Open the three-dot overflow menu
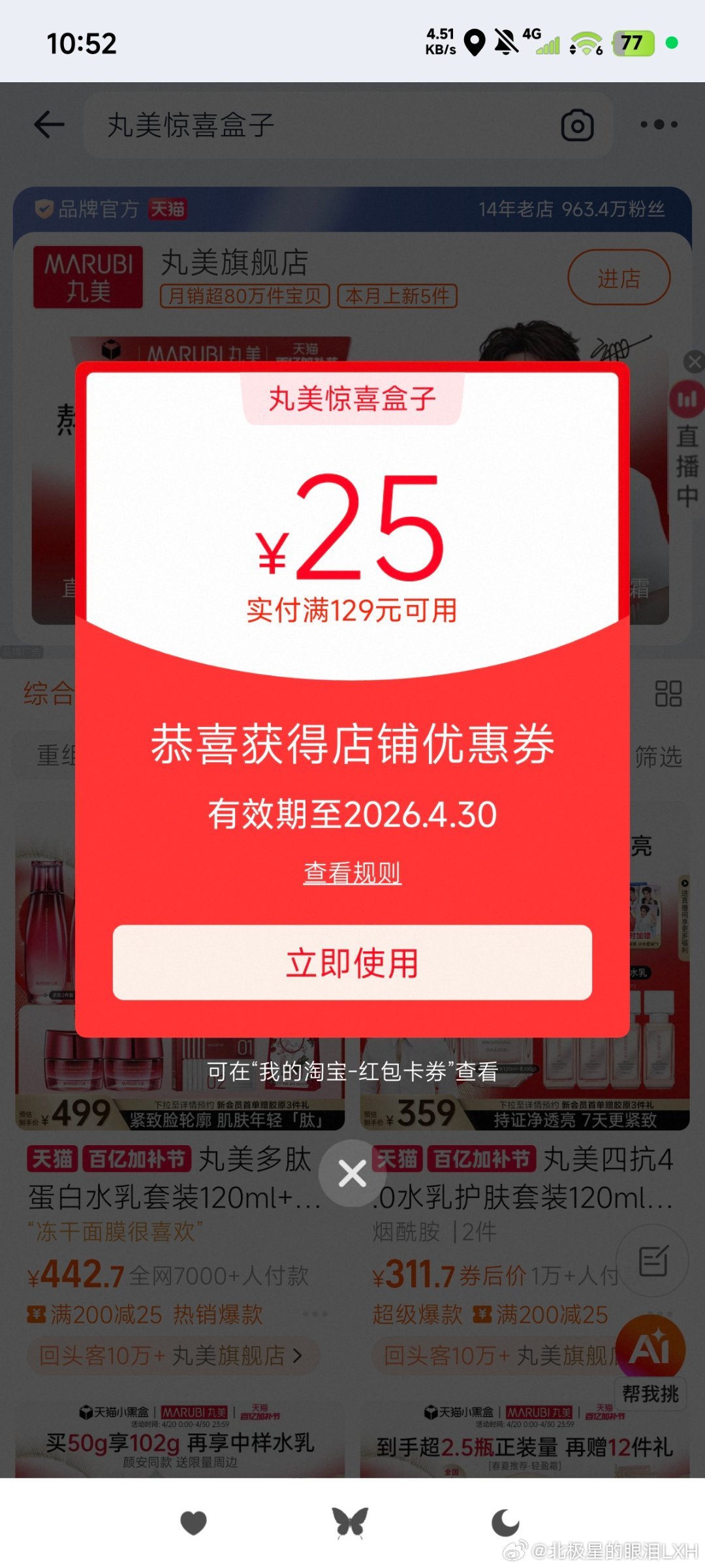 point(658,124)
